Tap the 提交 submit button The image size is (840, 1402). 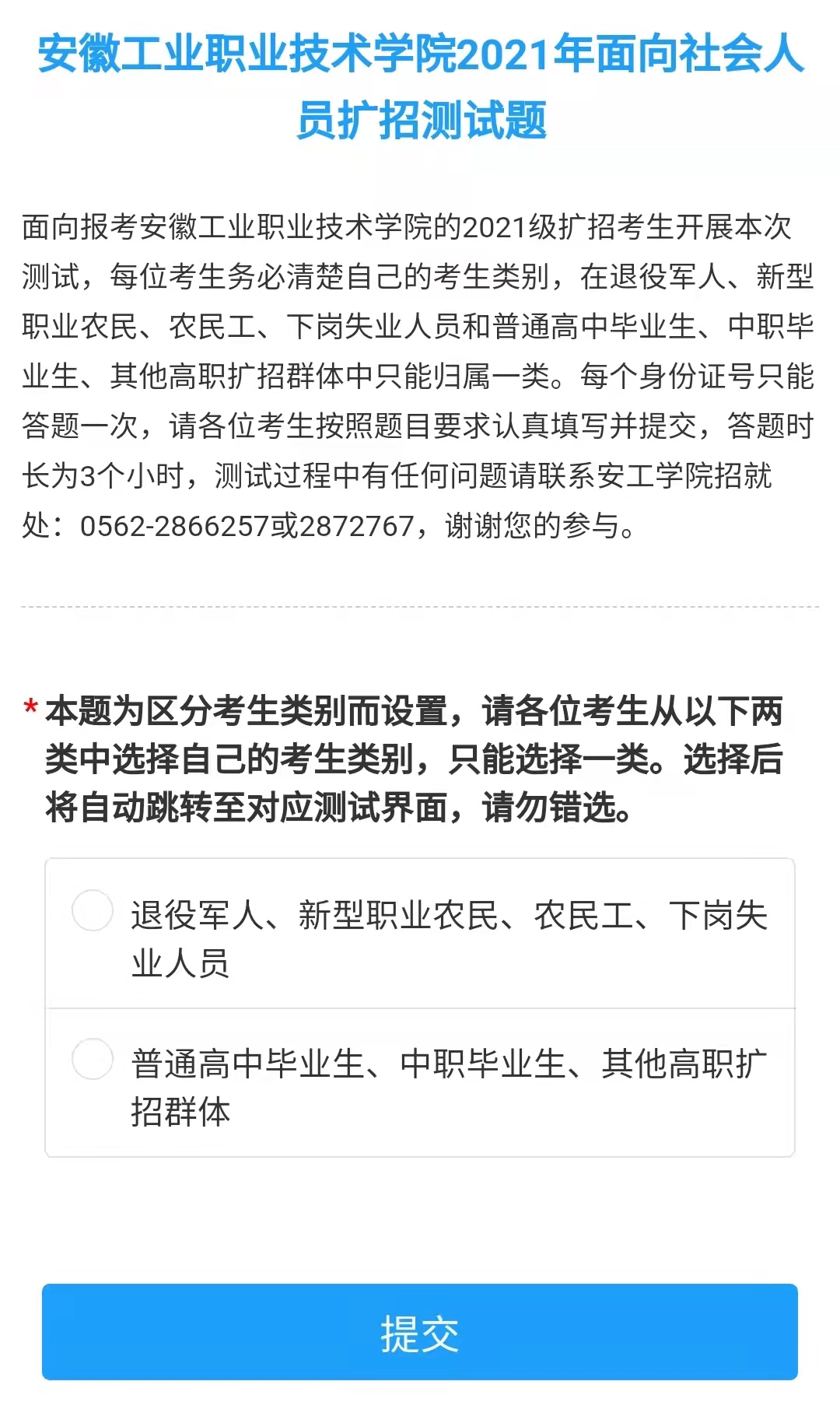coord(420,1334)
